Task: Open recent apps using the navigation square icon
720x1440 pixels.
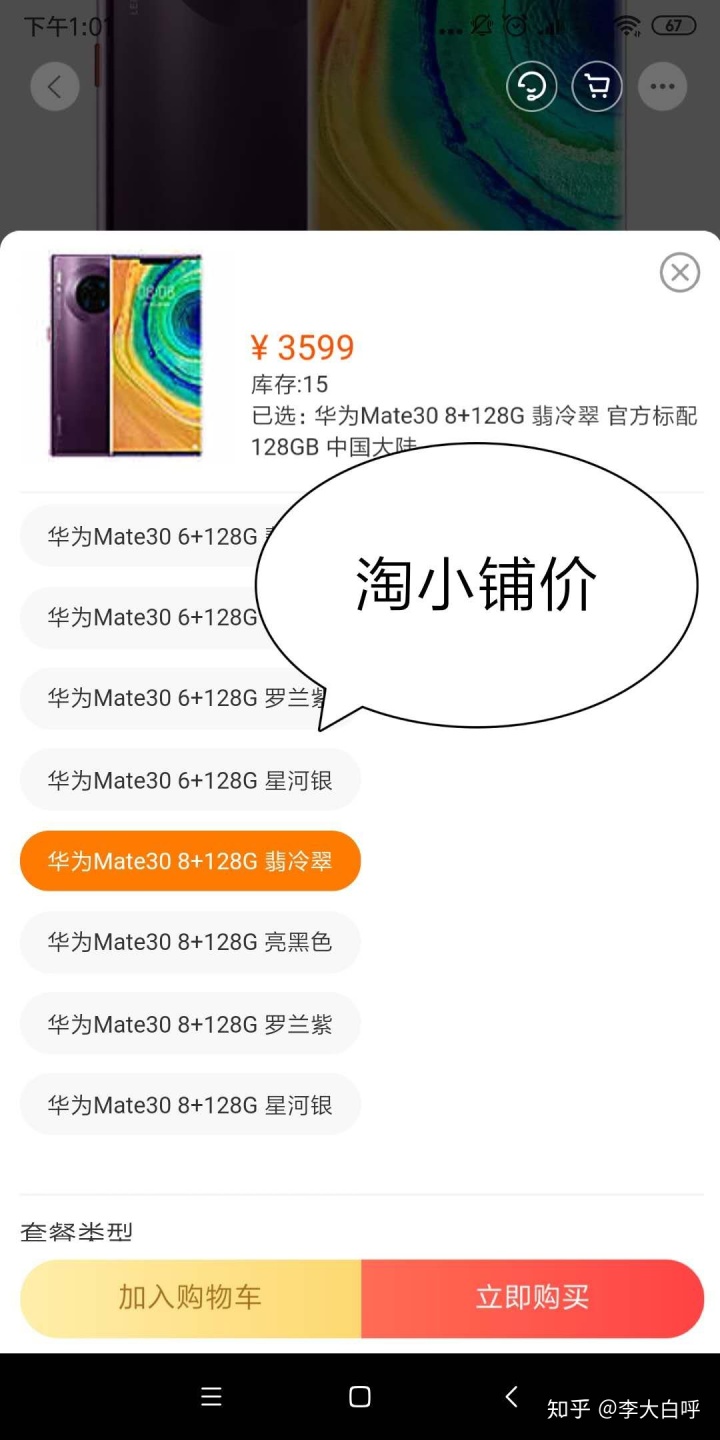Action: [x=360, y=1396]
